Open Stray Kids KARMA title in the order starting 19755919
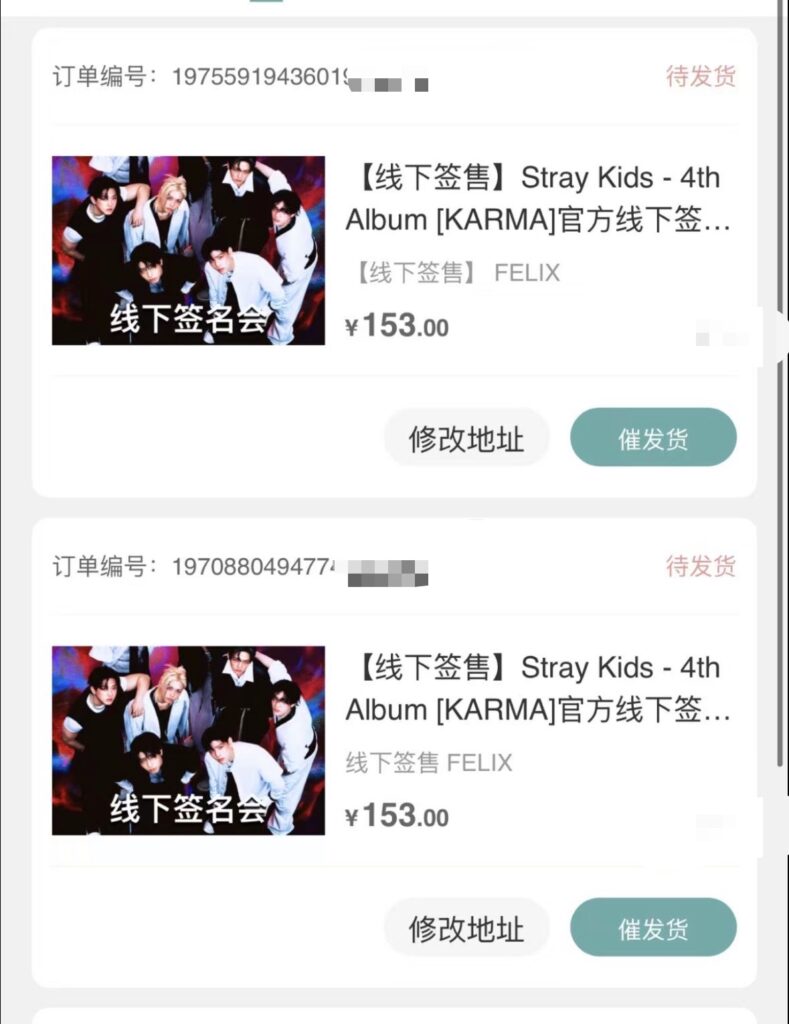 pyautogui.click(x=538, y=199)
